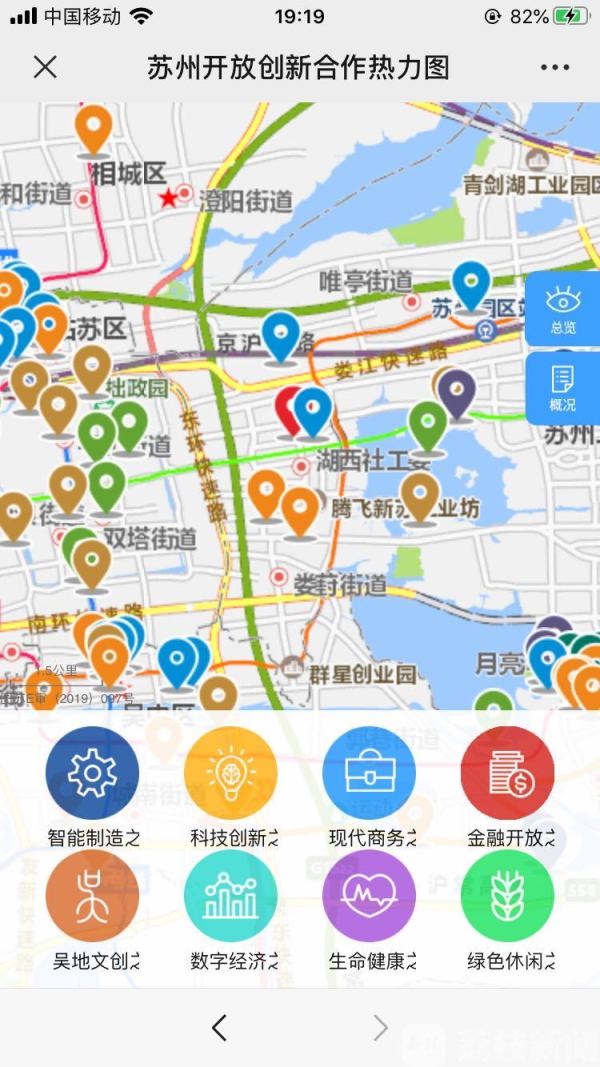Open the 概况 summary panel
The image size is (600, 1067).
pos(563,387)
